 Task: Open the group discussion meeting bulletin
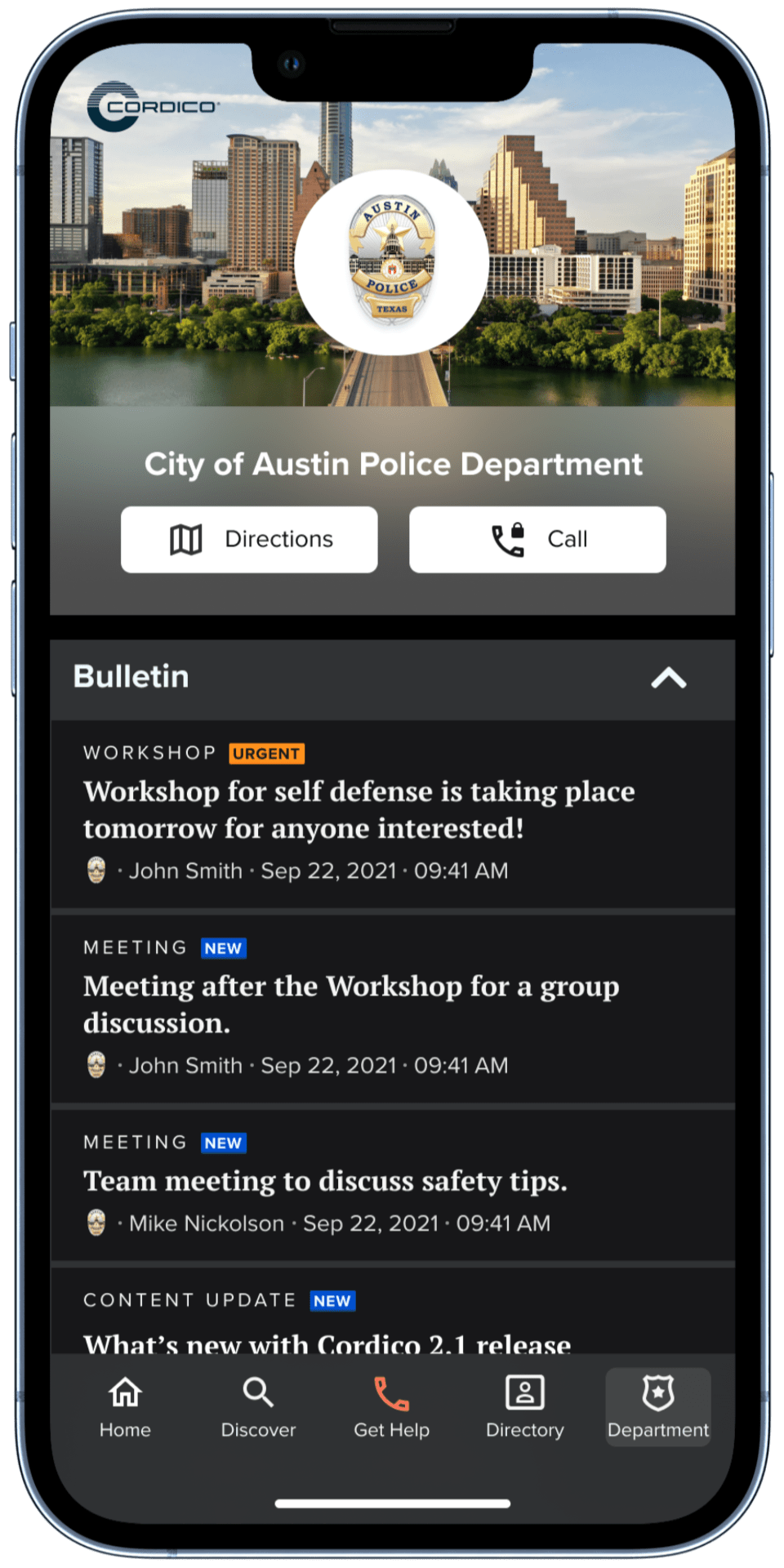(351, 1004)
